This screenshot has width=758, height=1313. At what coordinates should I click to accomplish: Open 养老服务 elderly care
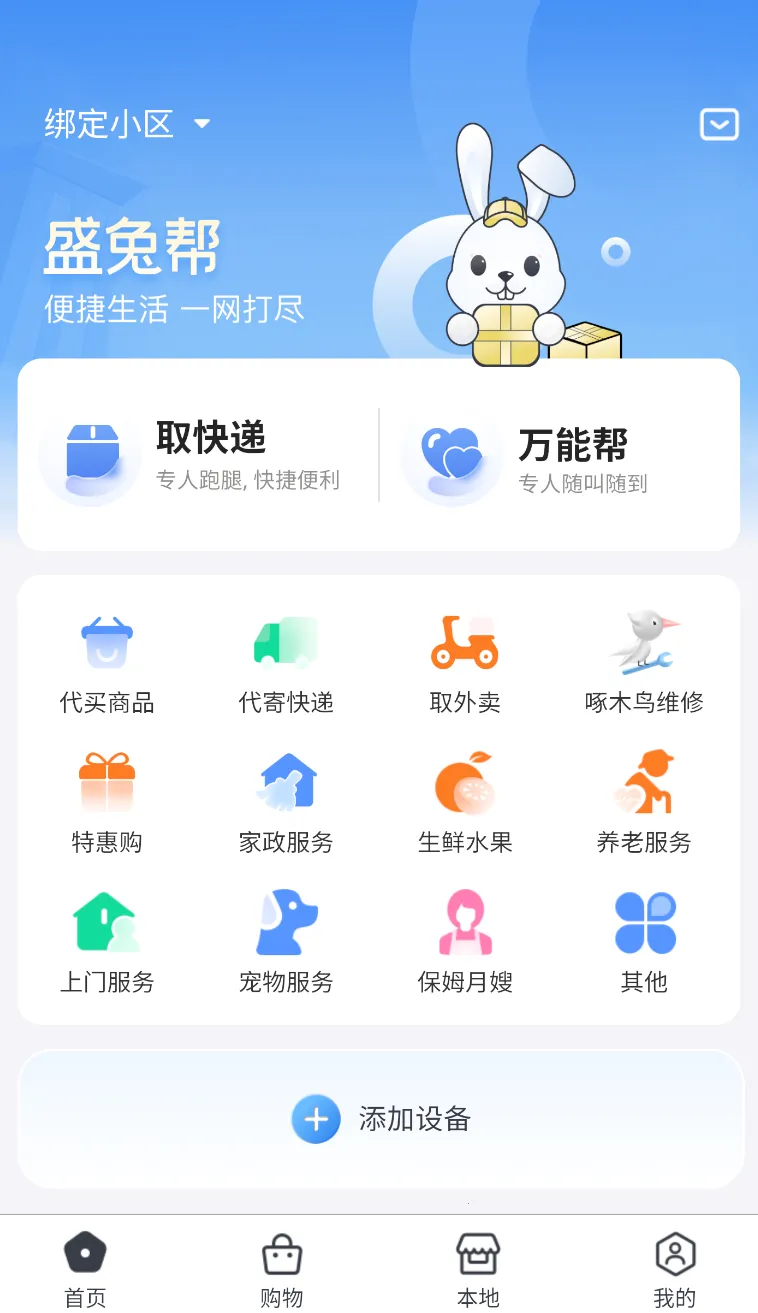click(644, 802)
